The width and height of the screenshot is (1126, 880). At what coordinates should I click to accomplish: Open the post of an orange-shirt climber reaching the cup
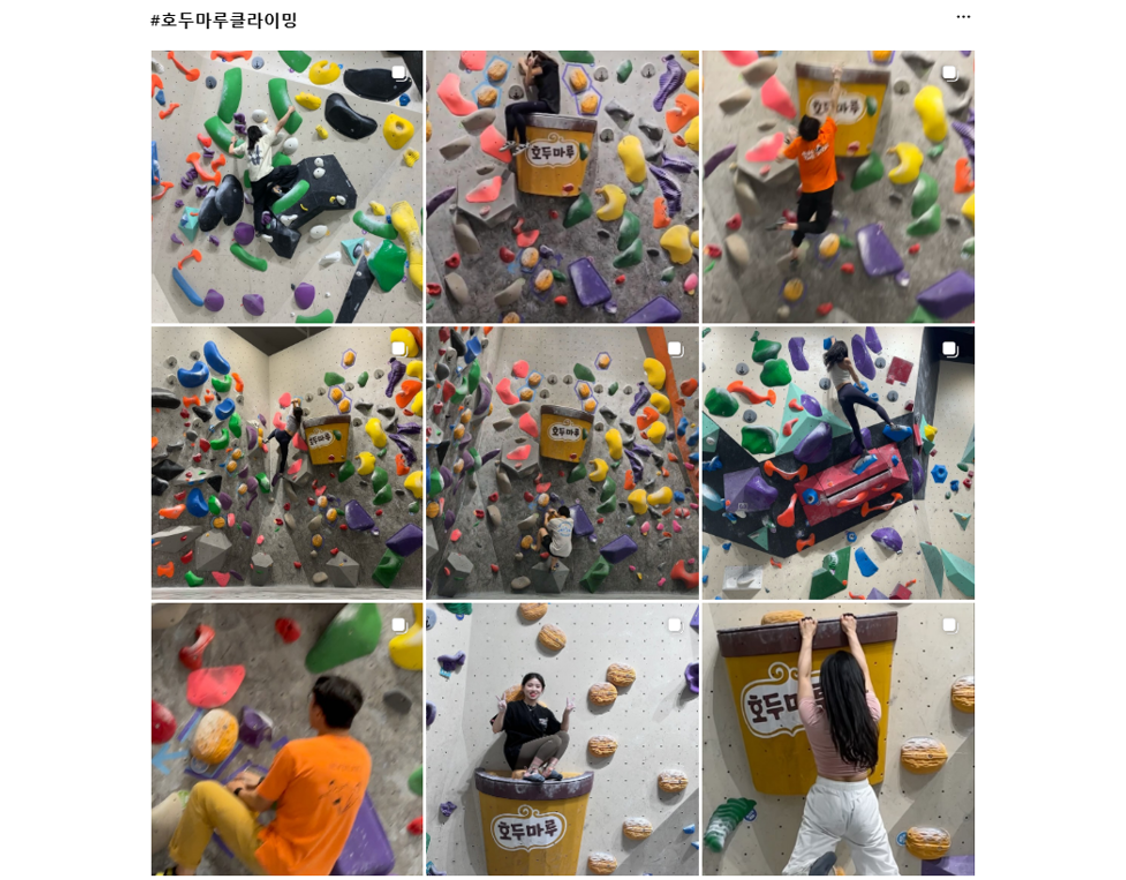pos(838,187)
